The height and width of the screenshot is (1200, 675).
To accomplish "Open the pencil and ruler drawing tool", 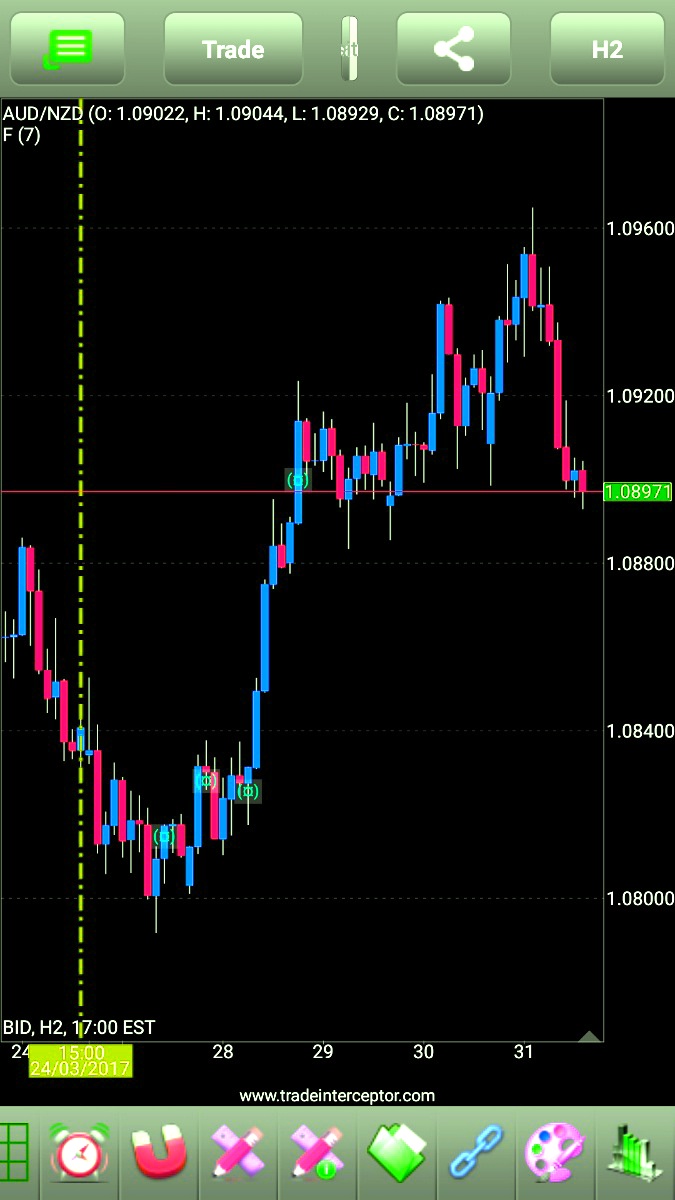I will 237,1153.
